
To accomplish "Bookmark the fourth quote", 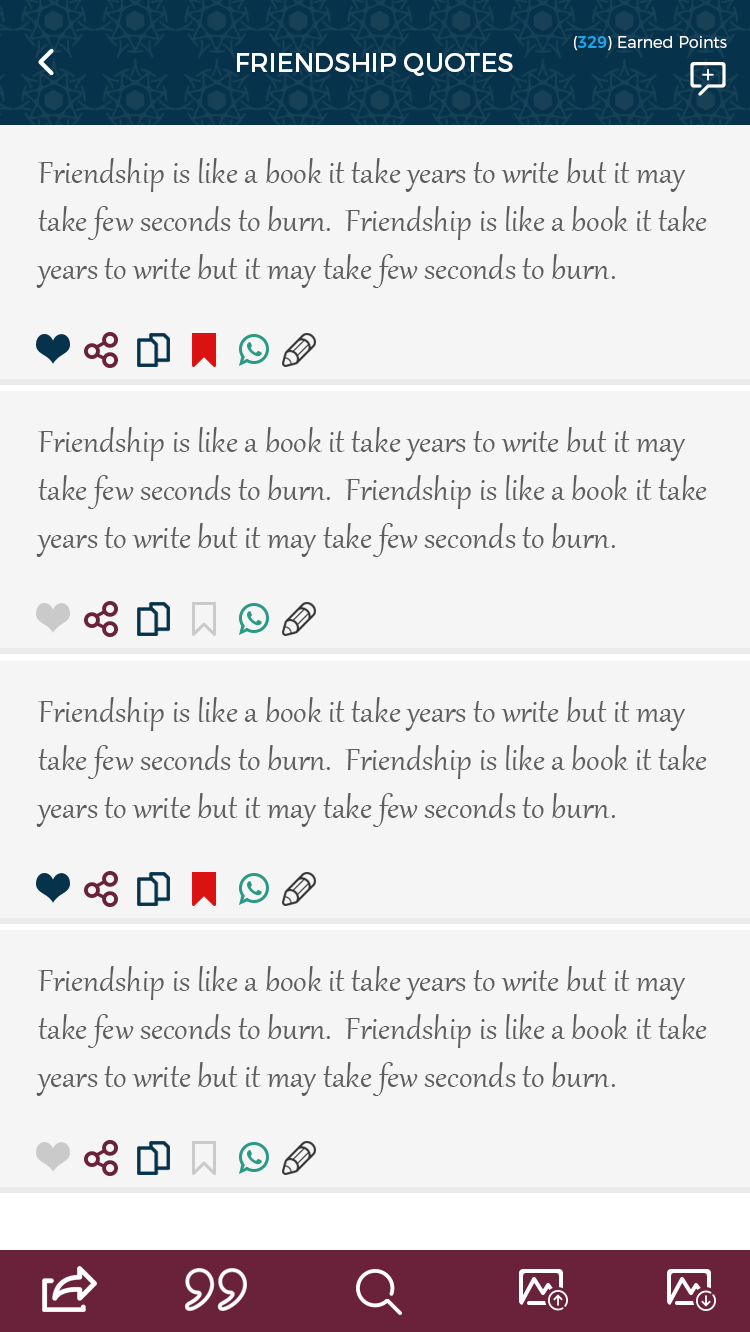I will pos(204,1158).
